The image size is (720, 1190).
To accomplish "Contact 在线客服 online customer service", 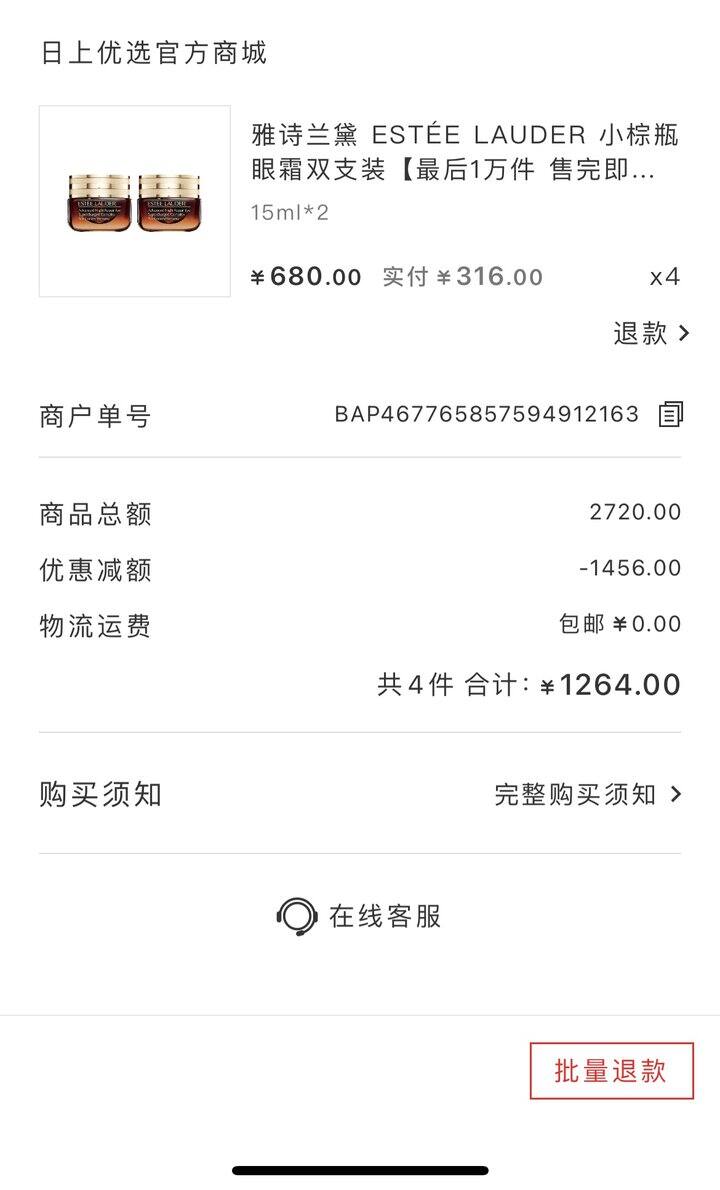I will 359,916.
